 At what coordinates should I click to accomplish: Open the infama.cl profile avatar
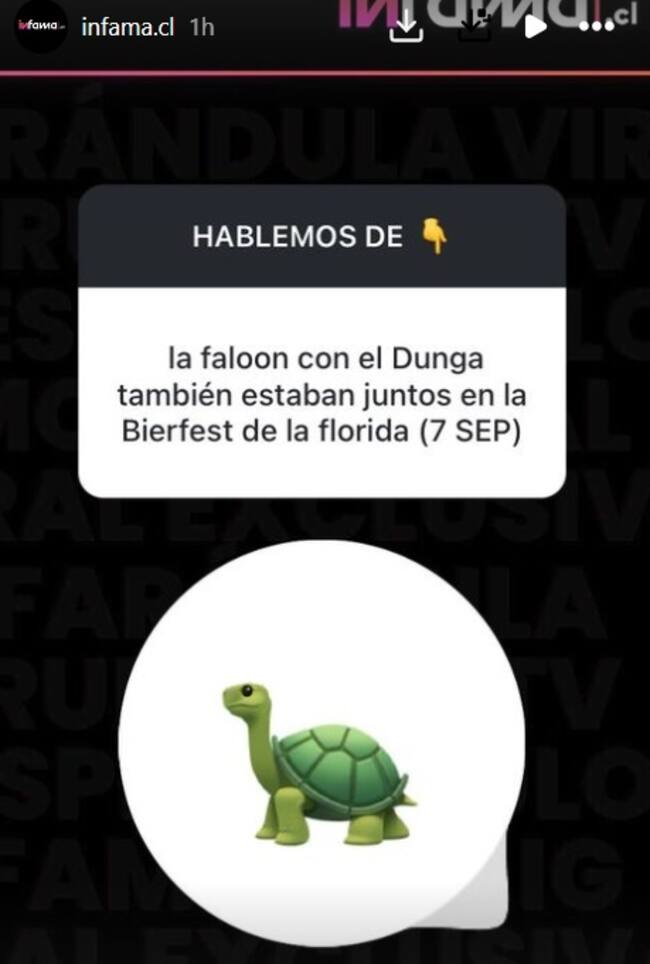(40, 27)
